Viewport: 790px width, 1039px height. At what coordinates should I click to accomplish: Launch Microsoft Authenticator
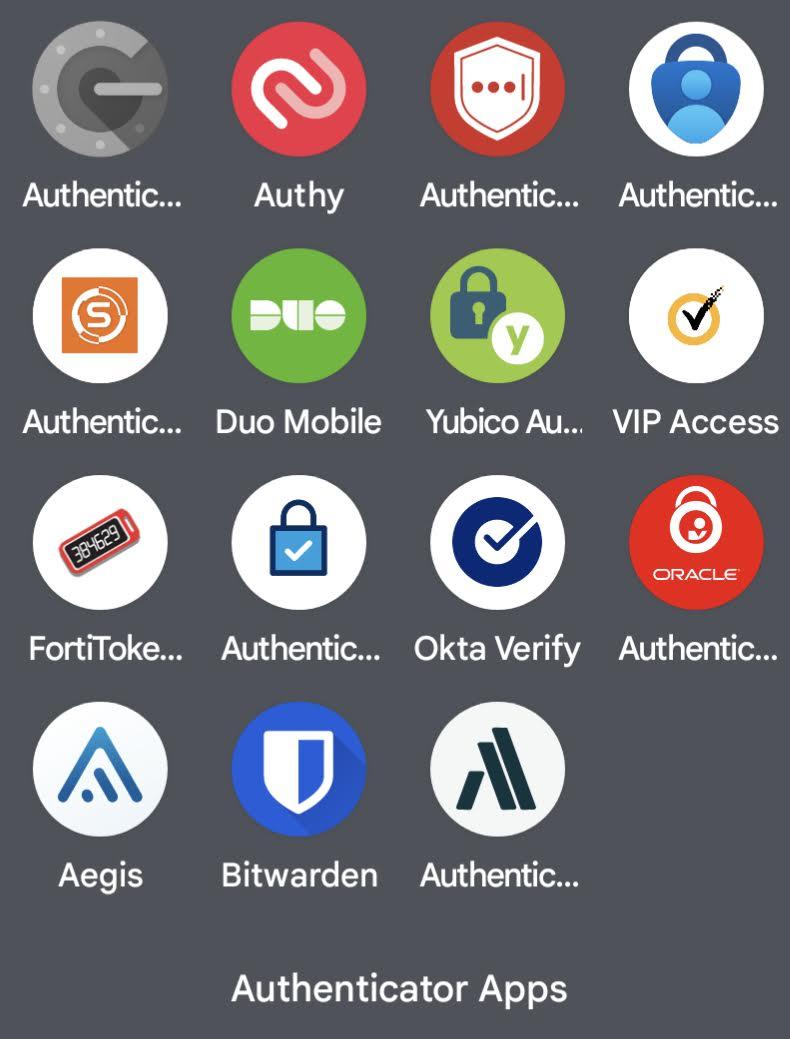tap(695, 89)
